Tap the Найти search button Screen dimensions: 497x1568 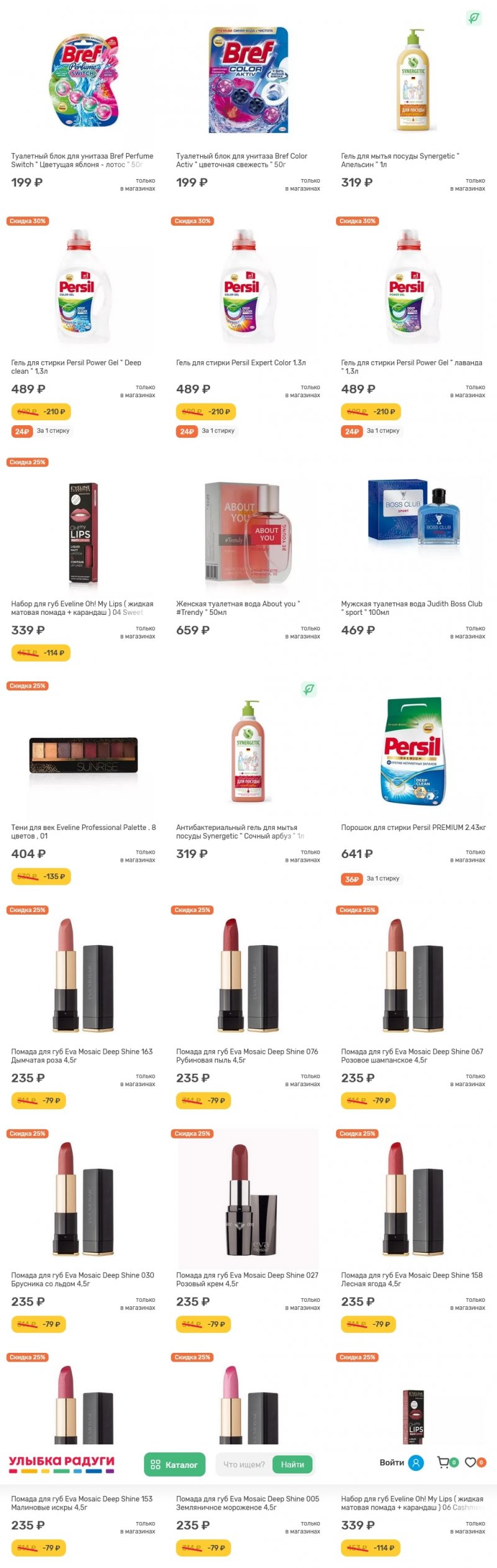point(292,1464)
